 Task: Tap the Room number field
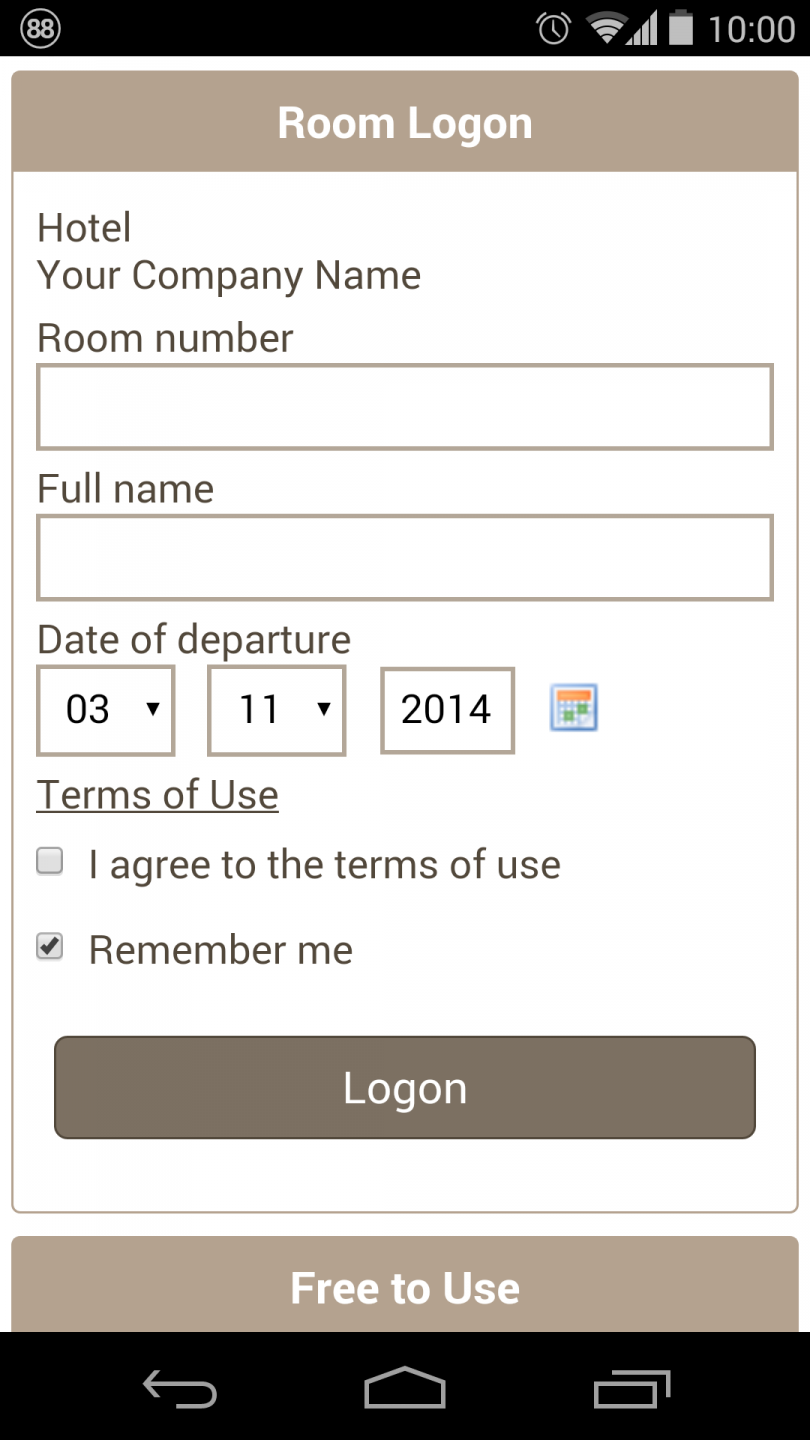click(405, 407)
